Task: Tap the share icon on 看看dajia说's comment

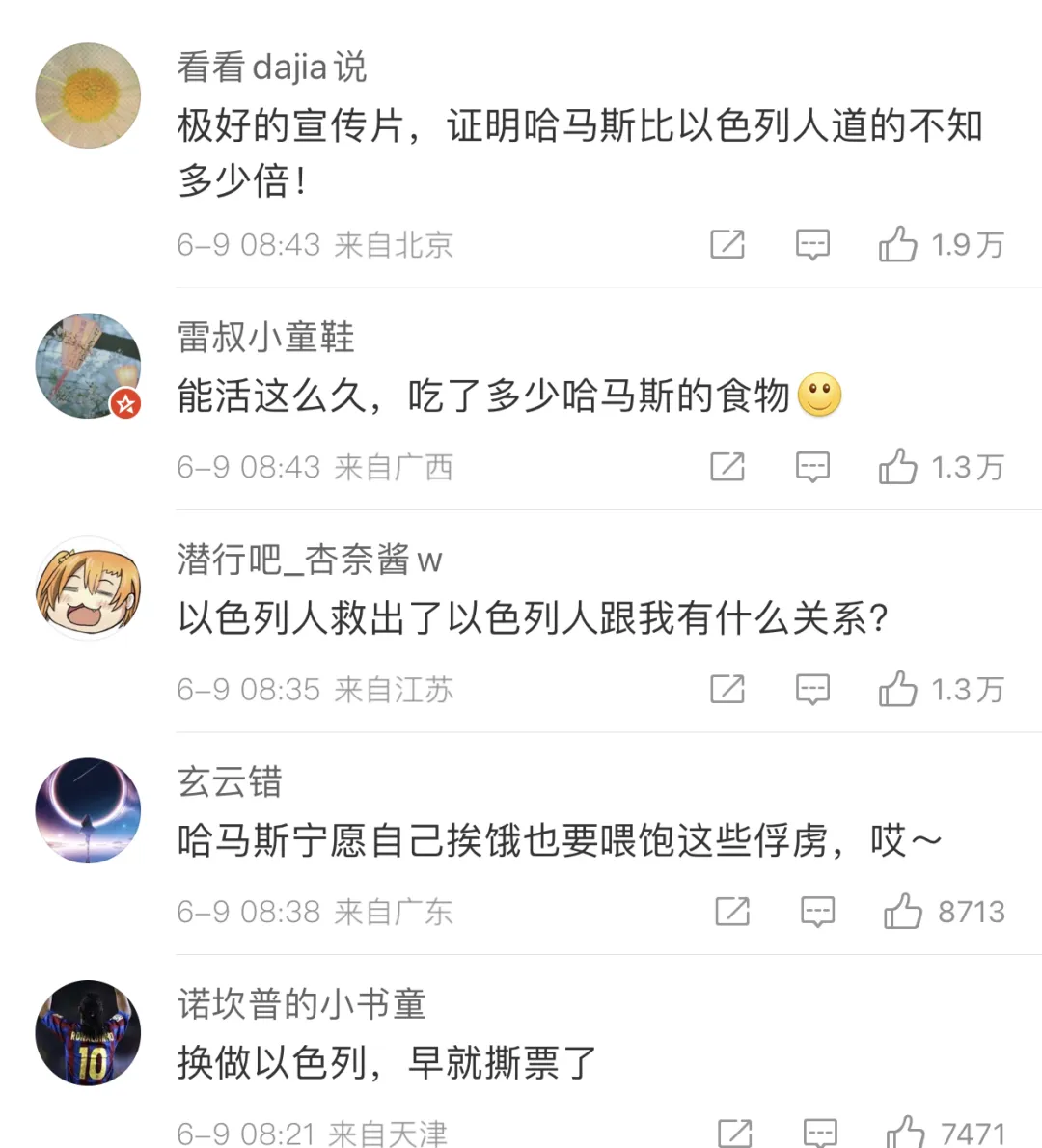Action: [730, 245]
